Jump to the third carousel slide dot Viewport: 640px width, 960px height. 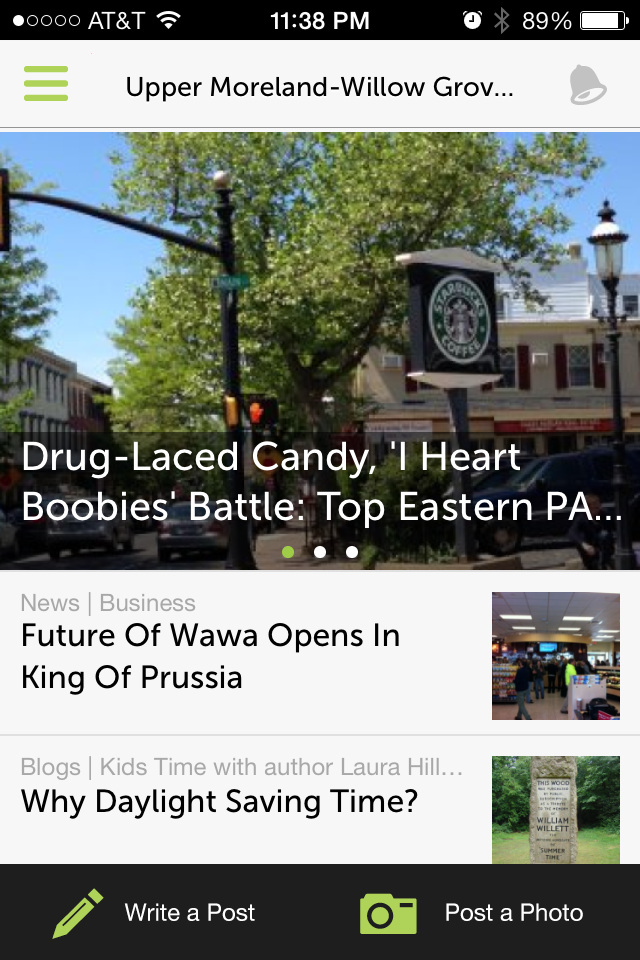pos(352,551)
